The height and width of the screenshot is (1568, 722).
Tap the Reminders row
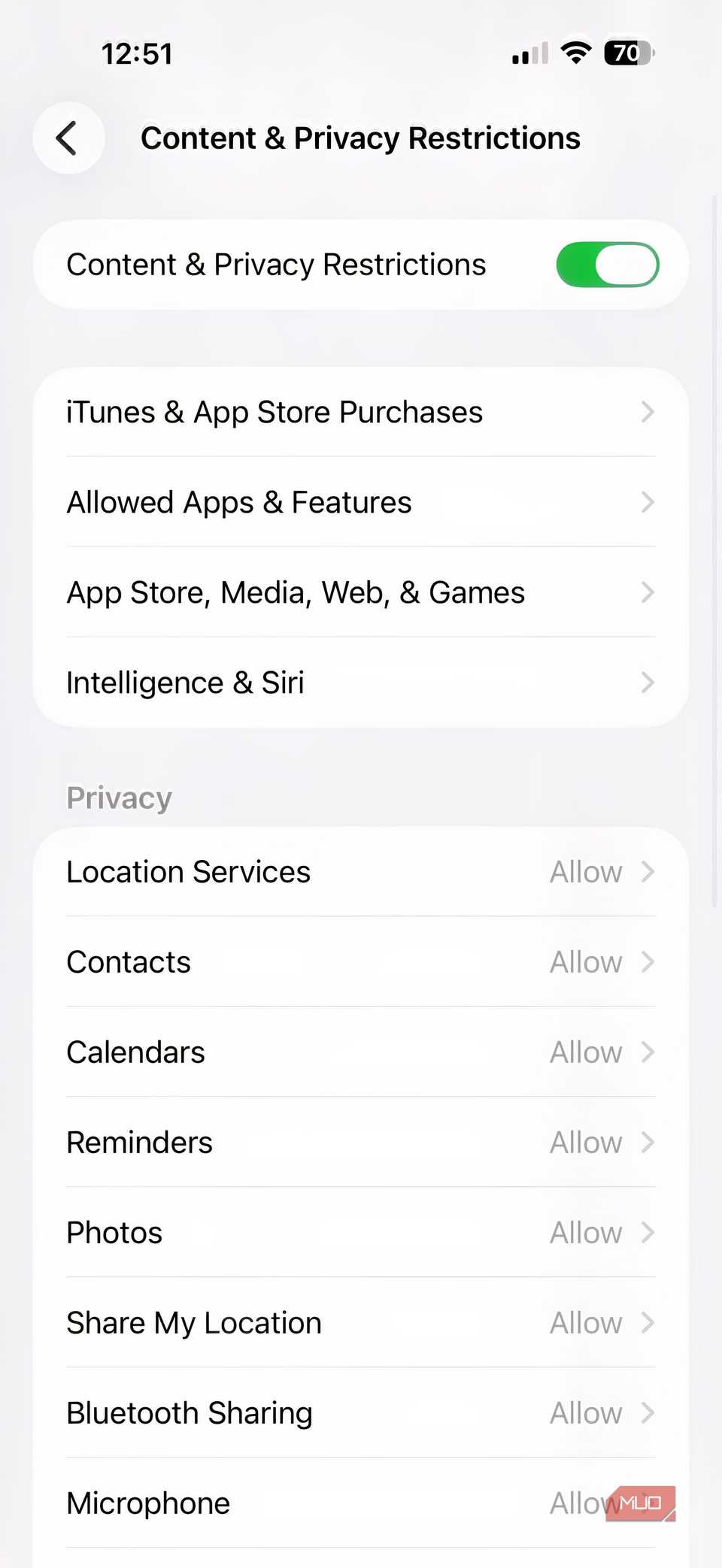(361, 1143)
